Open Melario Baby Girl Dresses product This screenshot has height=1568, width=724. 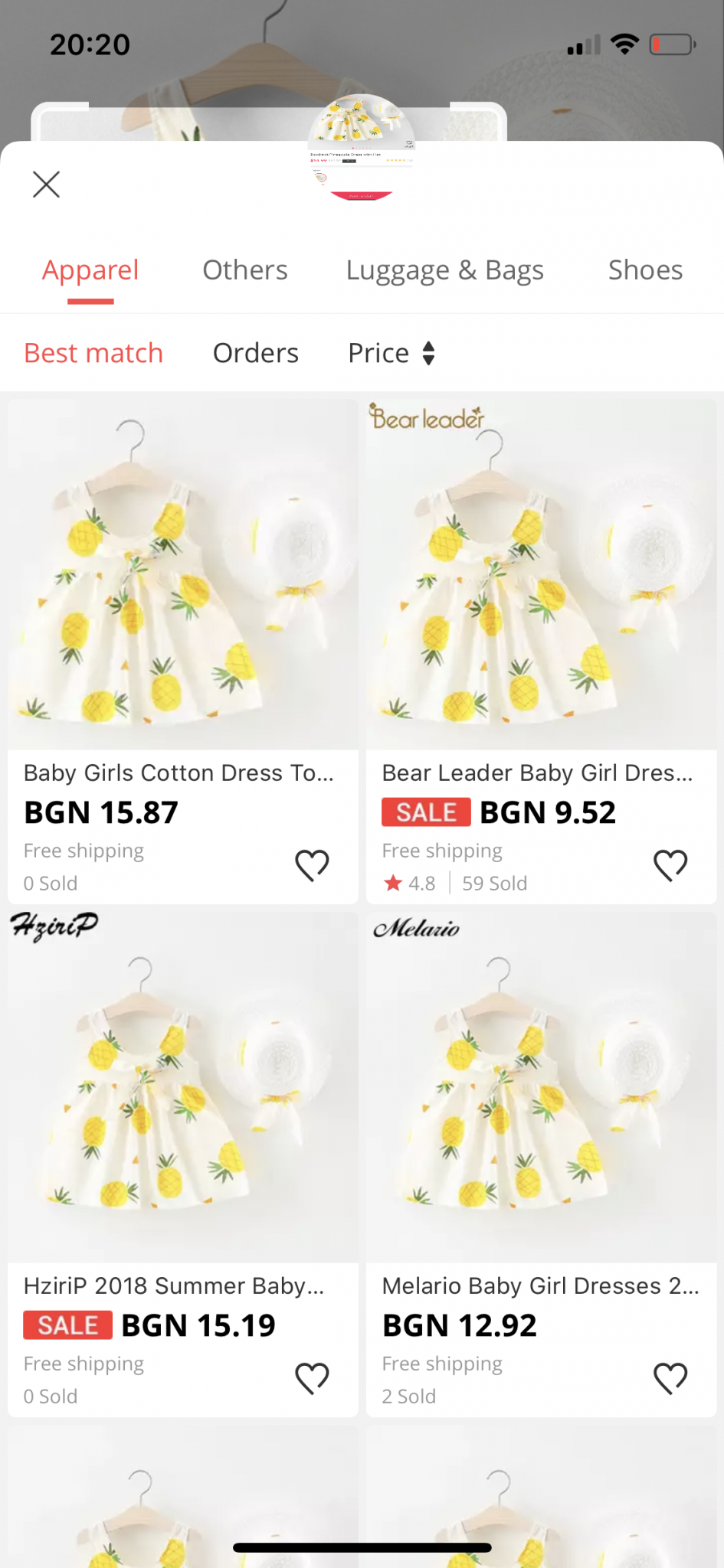[x=542, y=1087]
